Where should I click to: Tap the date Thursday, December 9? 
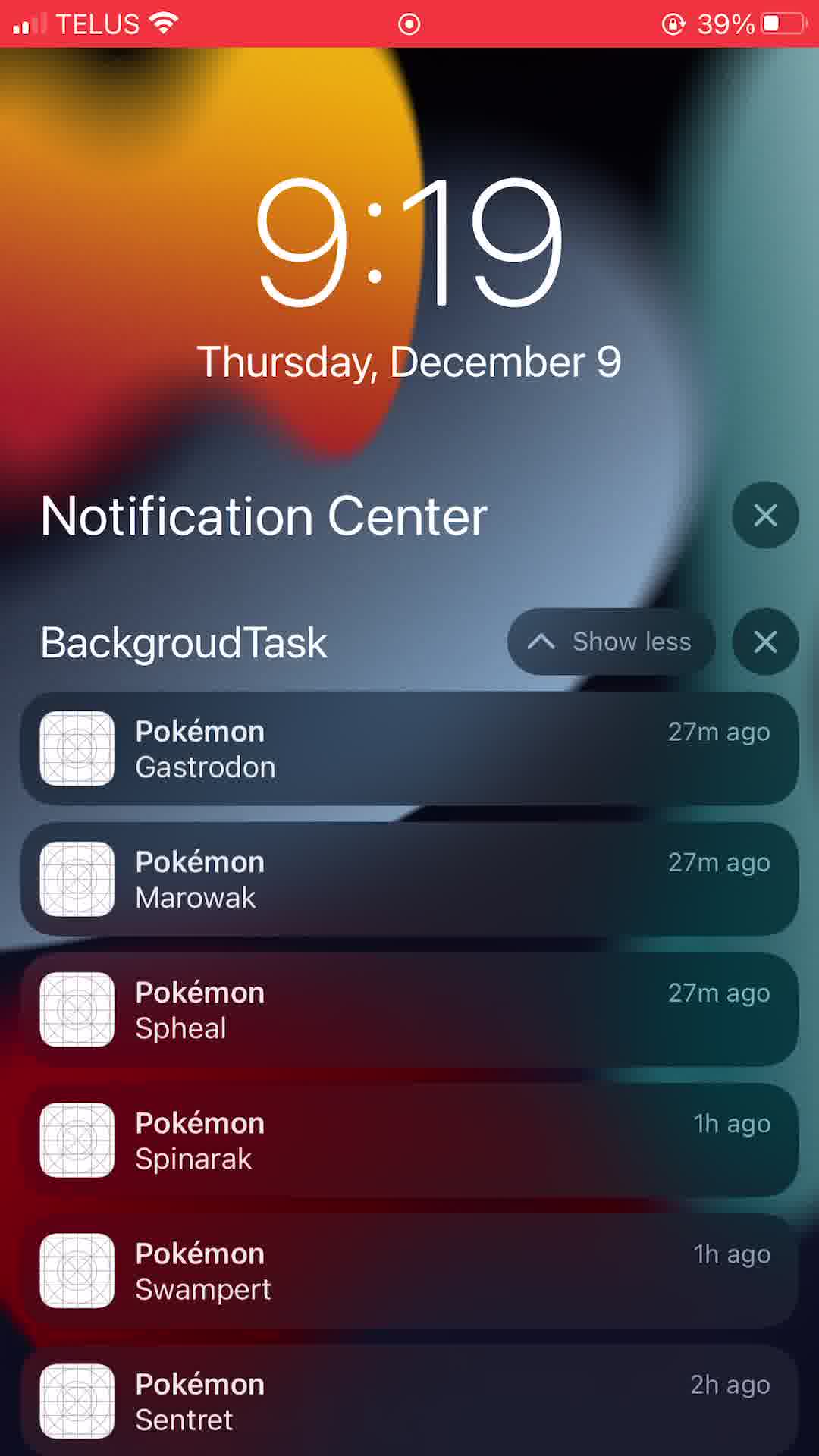pyautogui.click(x=409, y=362)
